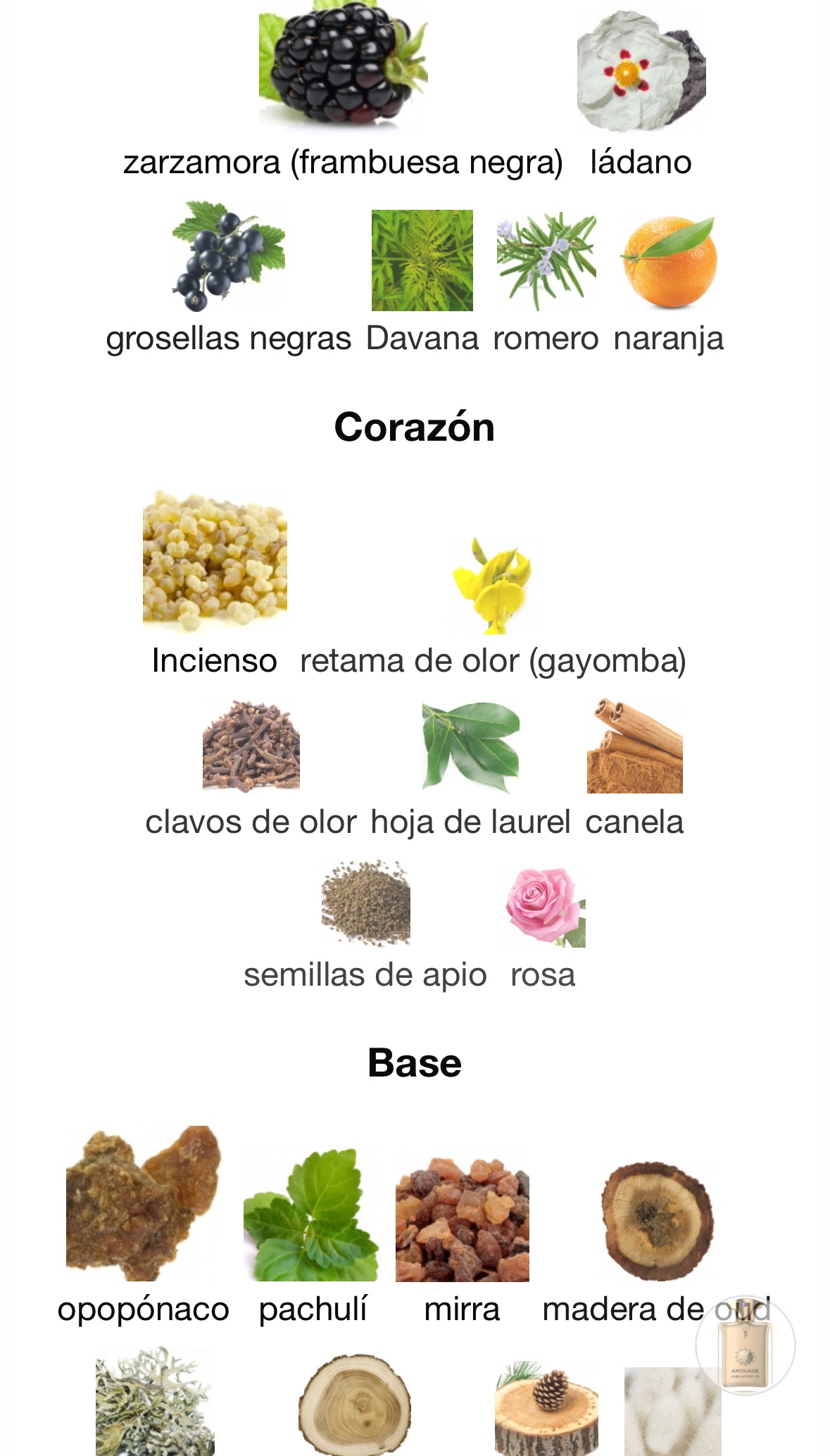View the pachulí note
Image resolution: width=830 pixels, height=1456 pixels.
[x=312, y=1215]
